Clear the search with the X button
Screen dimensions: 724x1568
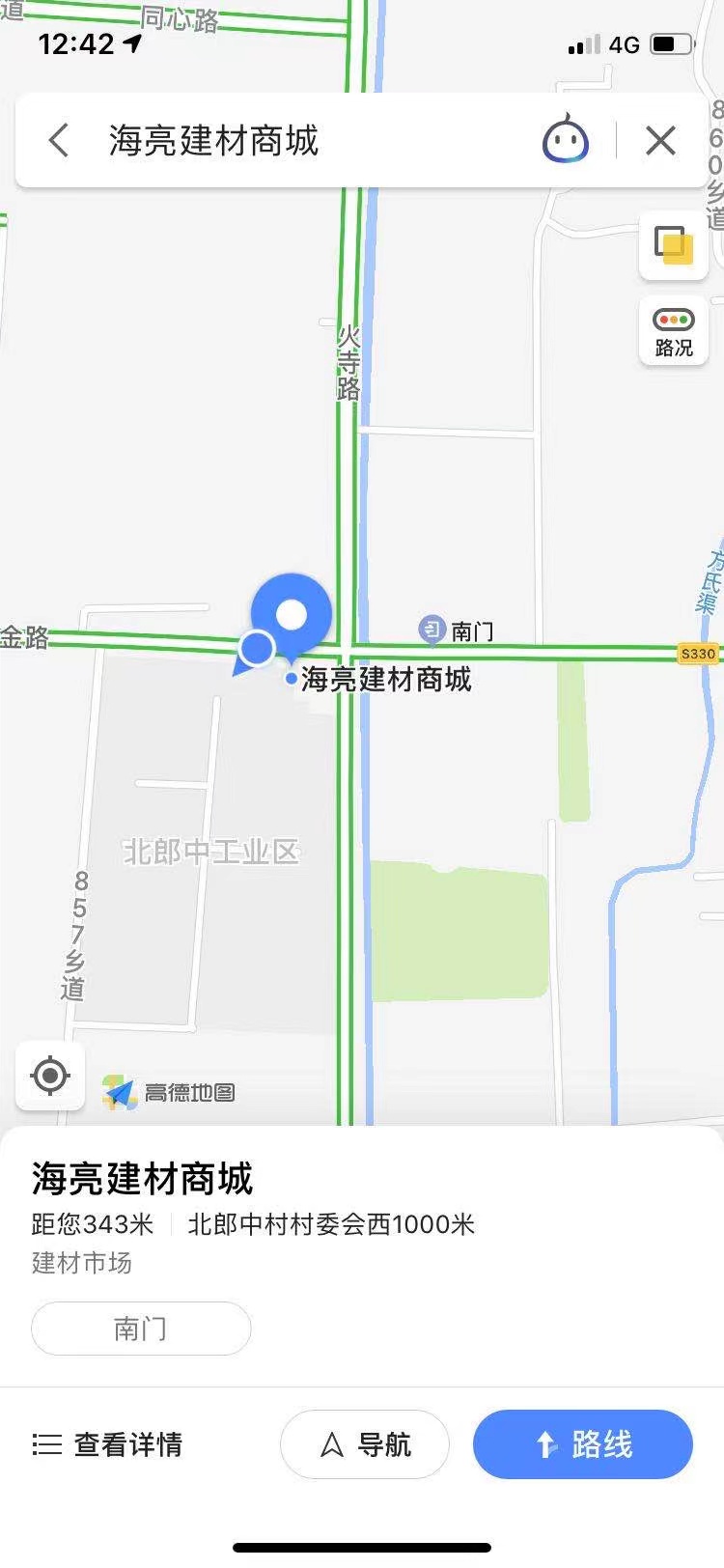[x=660, y=141]
